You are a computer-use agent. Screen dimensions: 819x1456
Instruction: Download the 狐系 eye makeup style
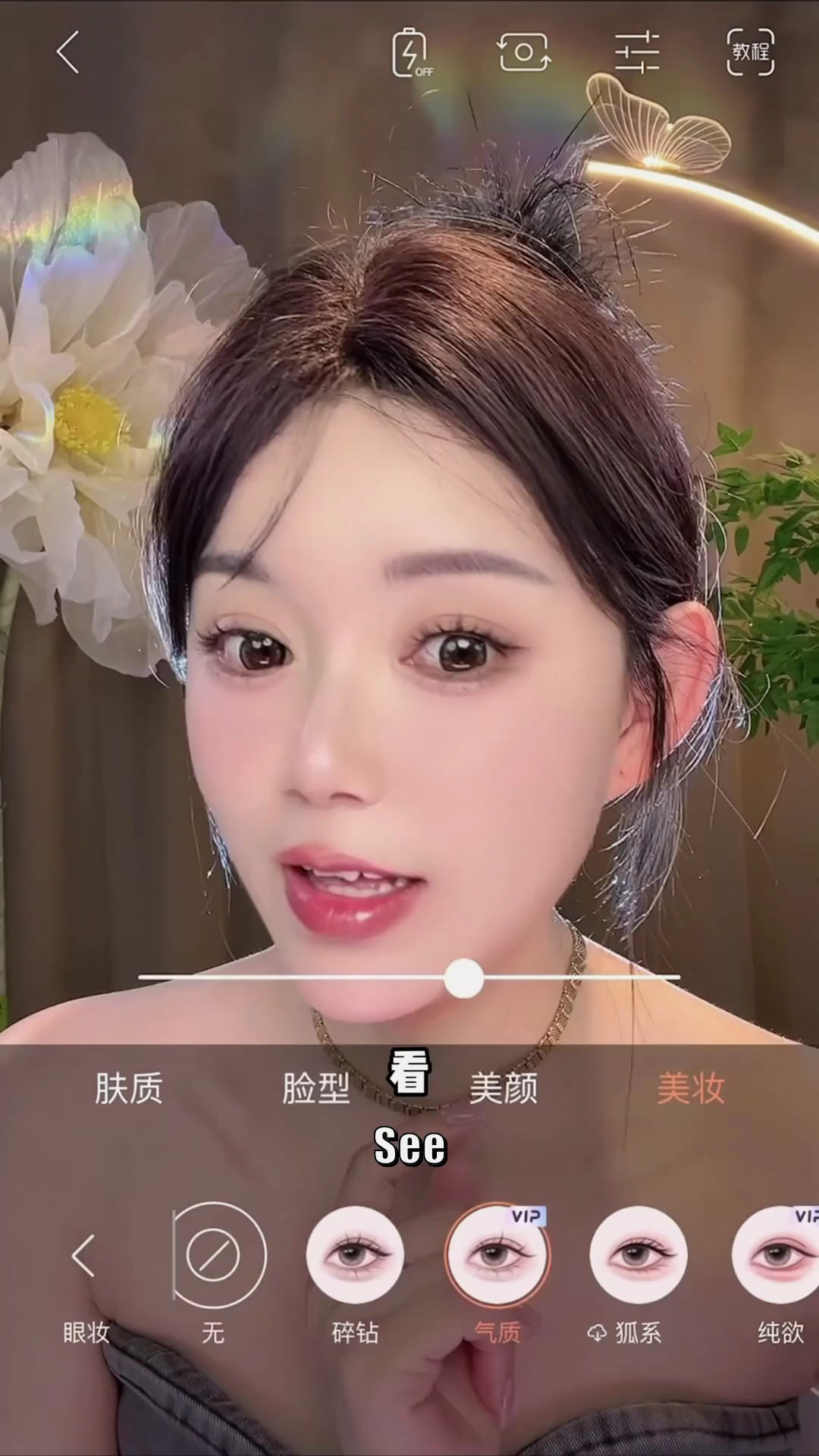click(639, 1257)
